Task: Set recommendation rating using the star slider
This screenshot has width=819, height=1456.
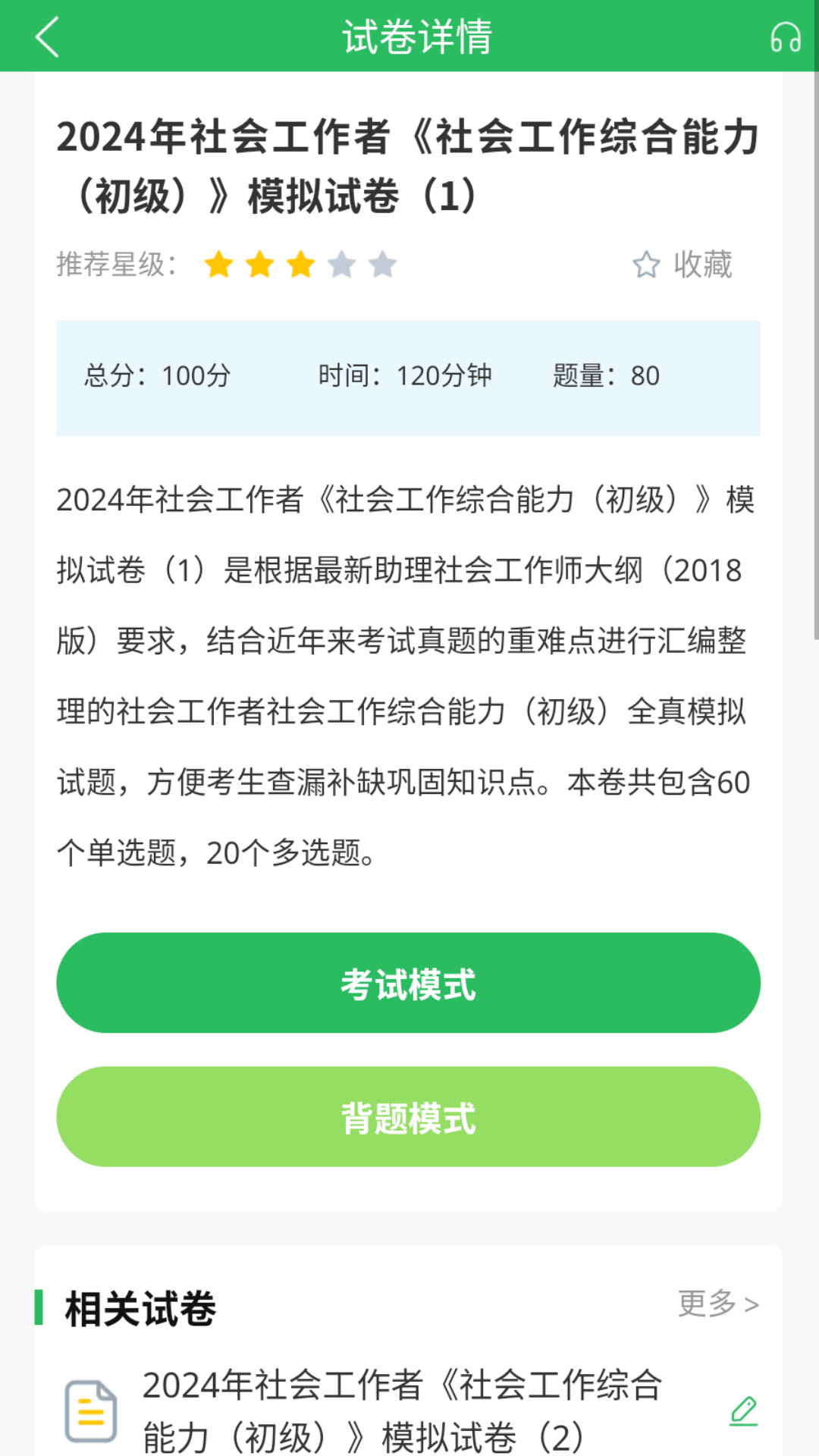Action: click(300, 265)
